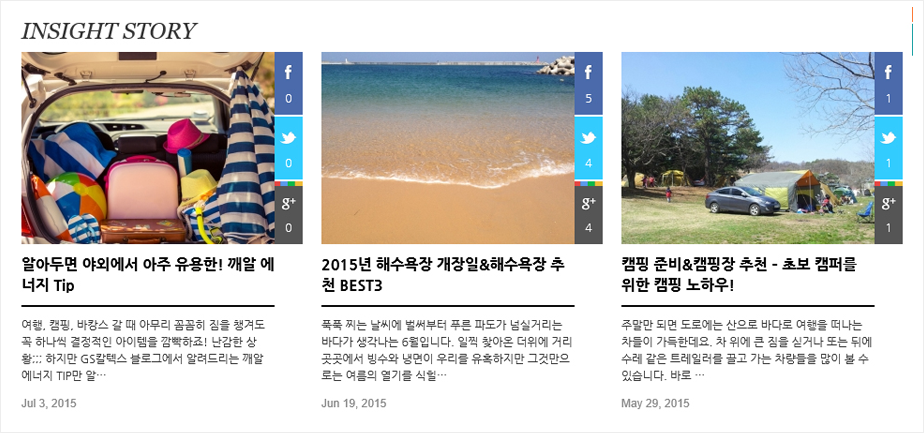The width and height of the screenshot is (924, 433).
Task: Open the beach shoreline story image
Action: (447, 148)
